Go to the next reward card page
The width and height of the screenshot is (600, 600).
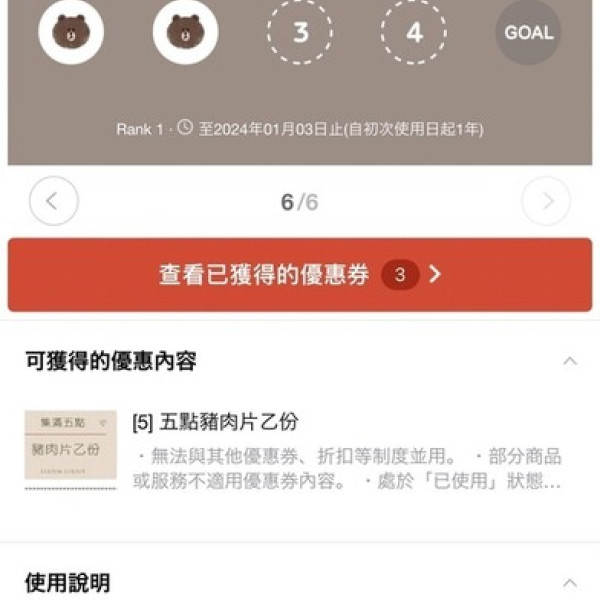(546, 202)
